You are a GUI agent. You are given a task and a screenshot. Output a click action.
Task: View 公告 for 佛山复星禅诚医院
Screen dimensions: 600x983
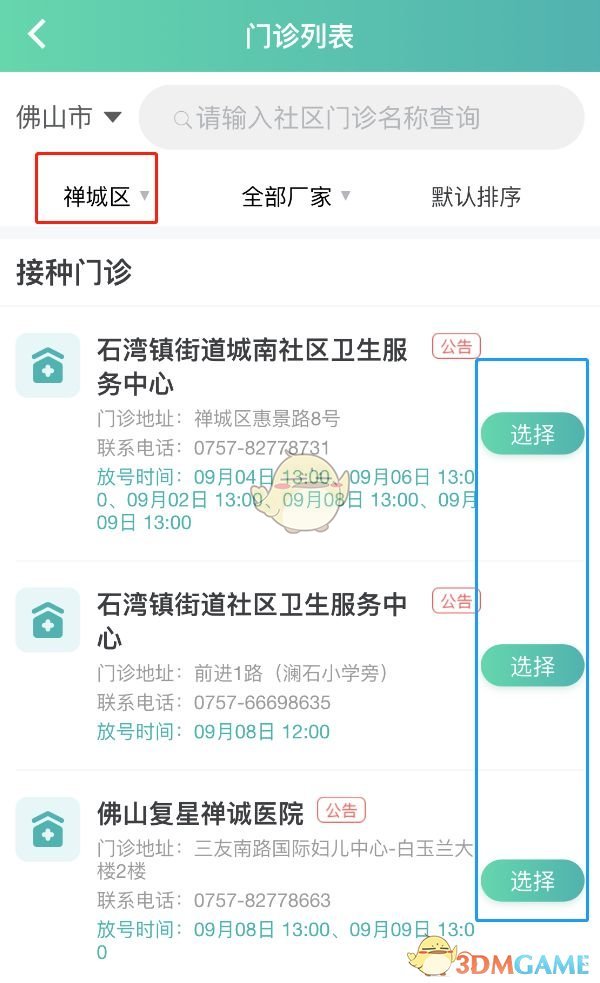pyautogui.click(x=341, y=810)
